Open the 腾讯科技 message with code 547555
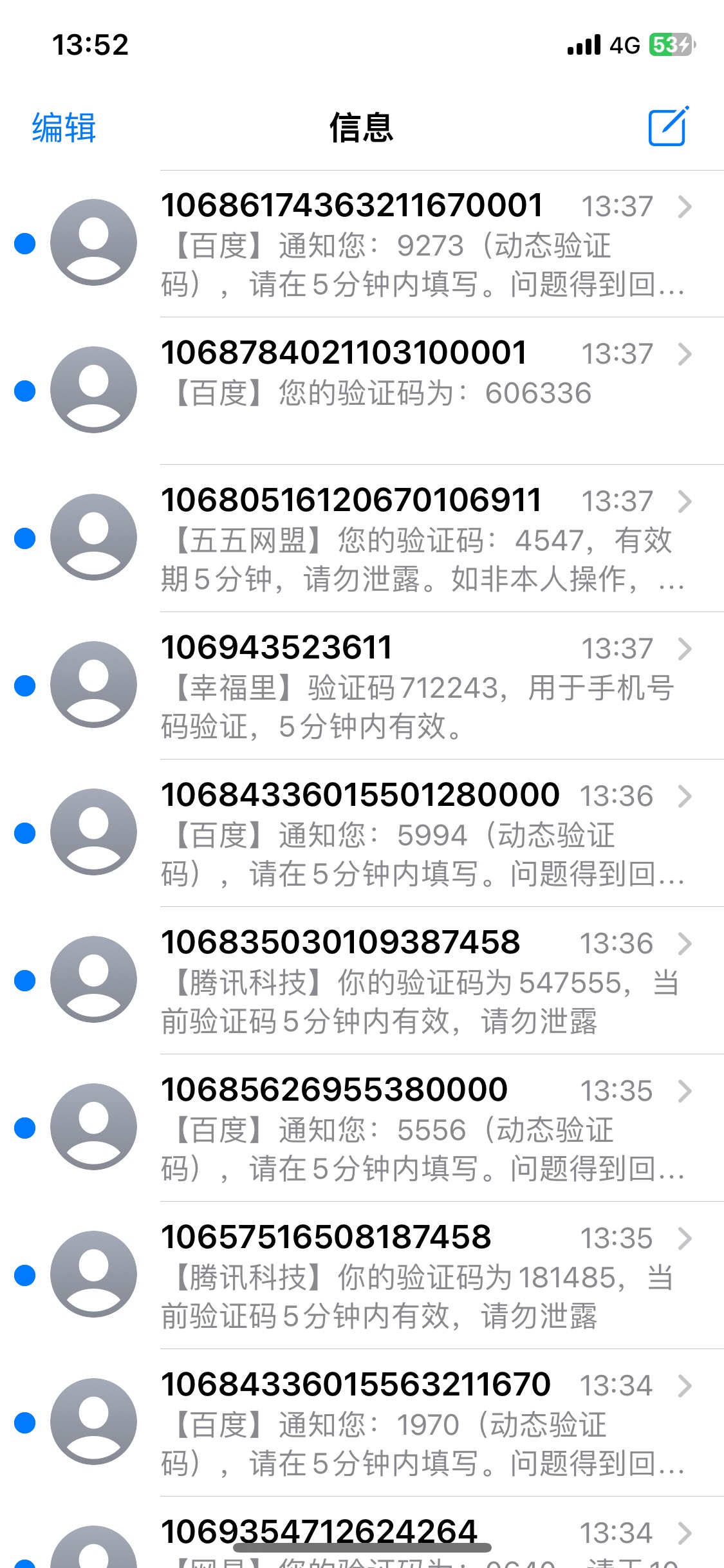Image resolution: width=724 pixels, height=1568 pixels. tap(362, 981)
